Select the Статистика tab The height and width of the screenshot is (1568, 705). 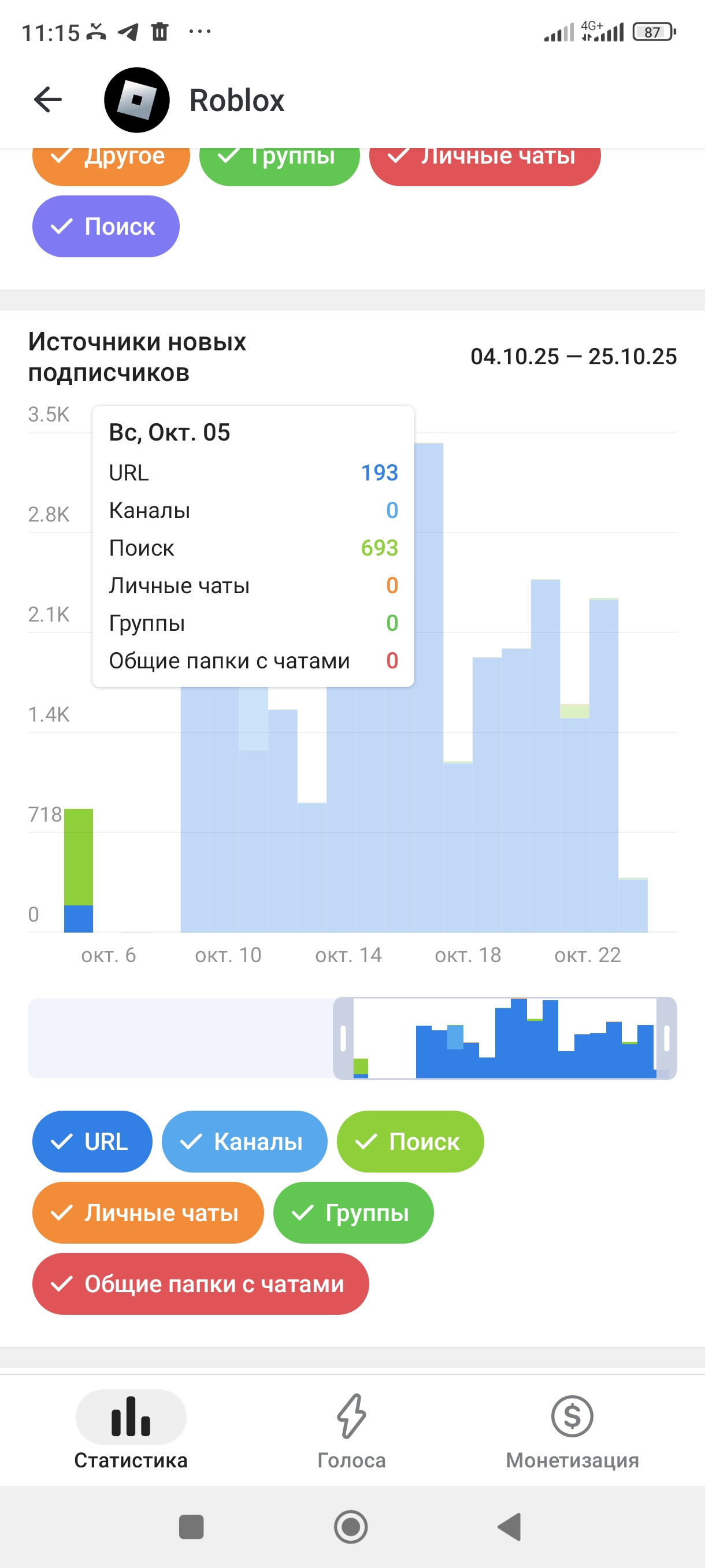click(131, 1430)
